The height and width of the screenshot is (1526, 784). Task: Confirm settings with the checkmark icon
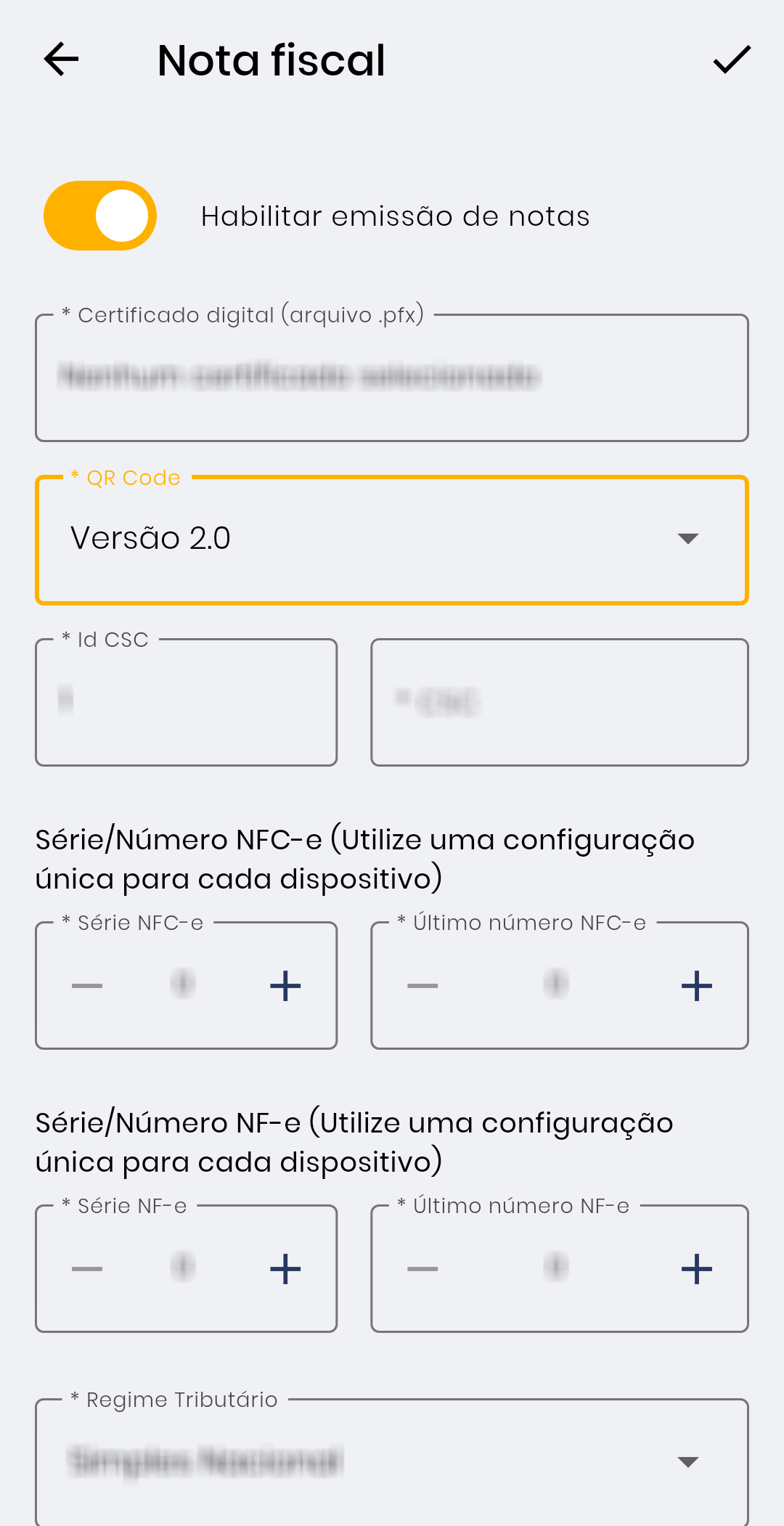732,60
